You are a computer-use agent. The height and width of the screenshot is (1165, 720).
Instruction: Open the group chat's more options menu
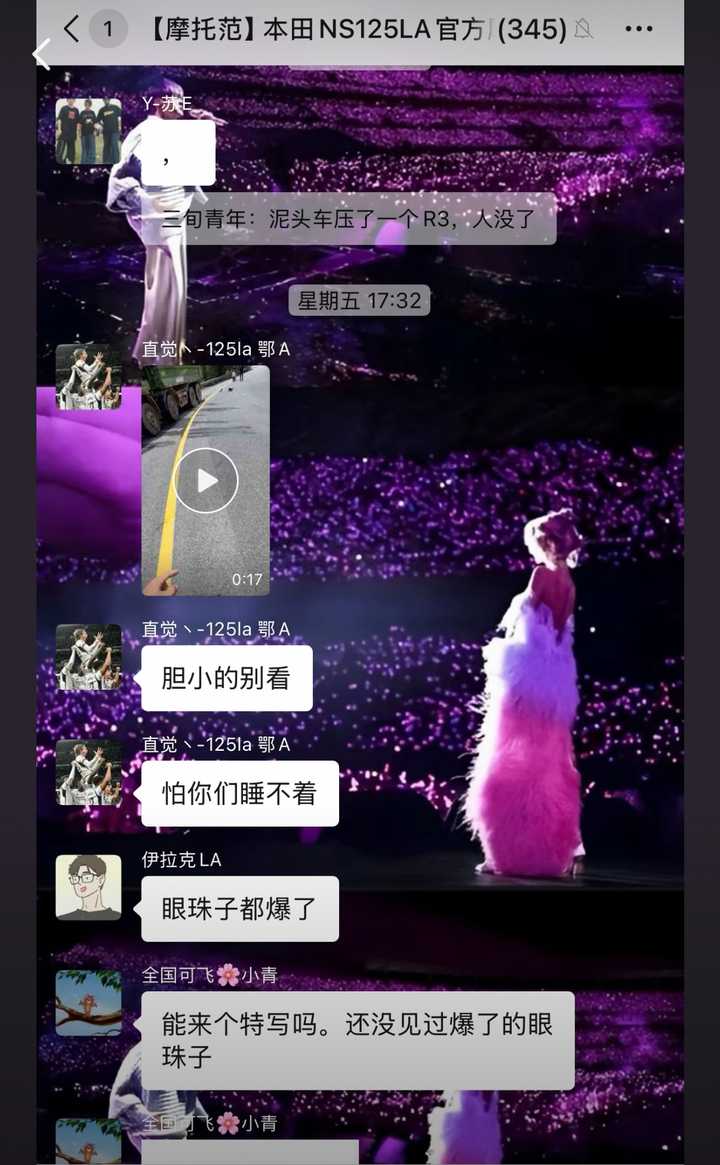click(638, 29)
